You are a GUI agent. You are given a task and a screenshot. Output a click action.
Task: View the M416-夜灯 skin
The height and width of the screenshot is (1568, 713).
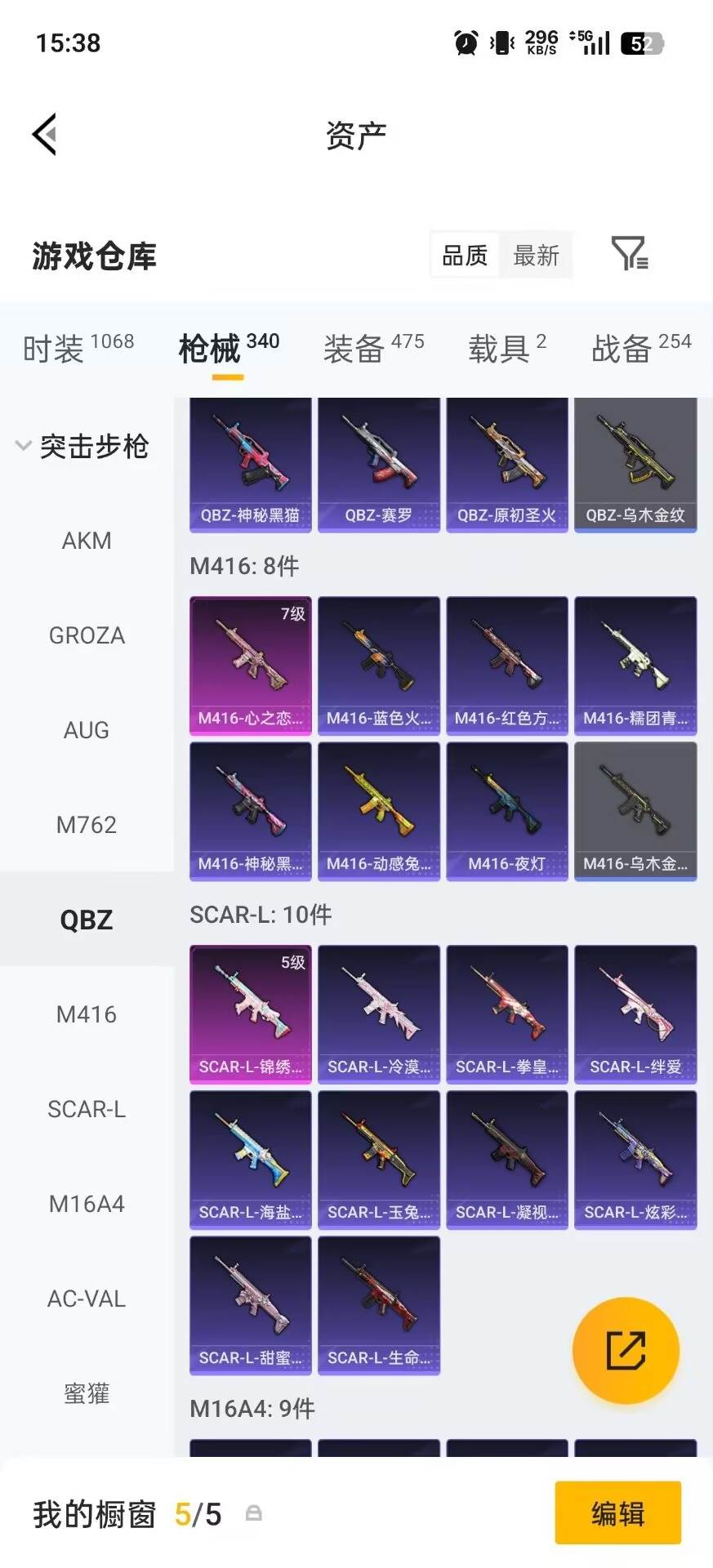pos(507,811)
